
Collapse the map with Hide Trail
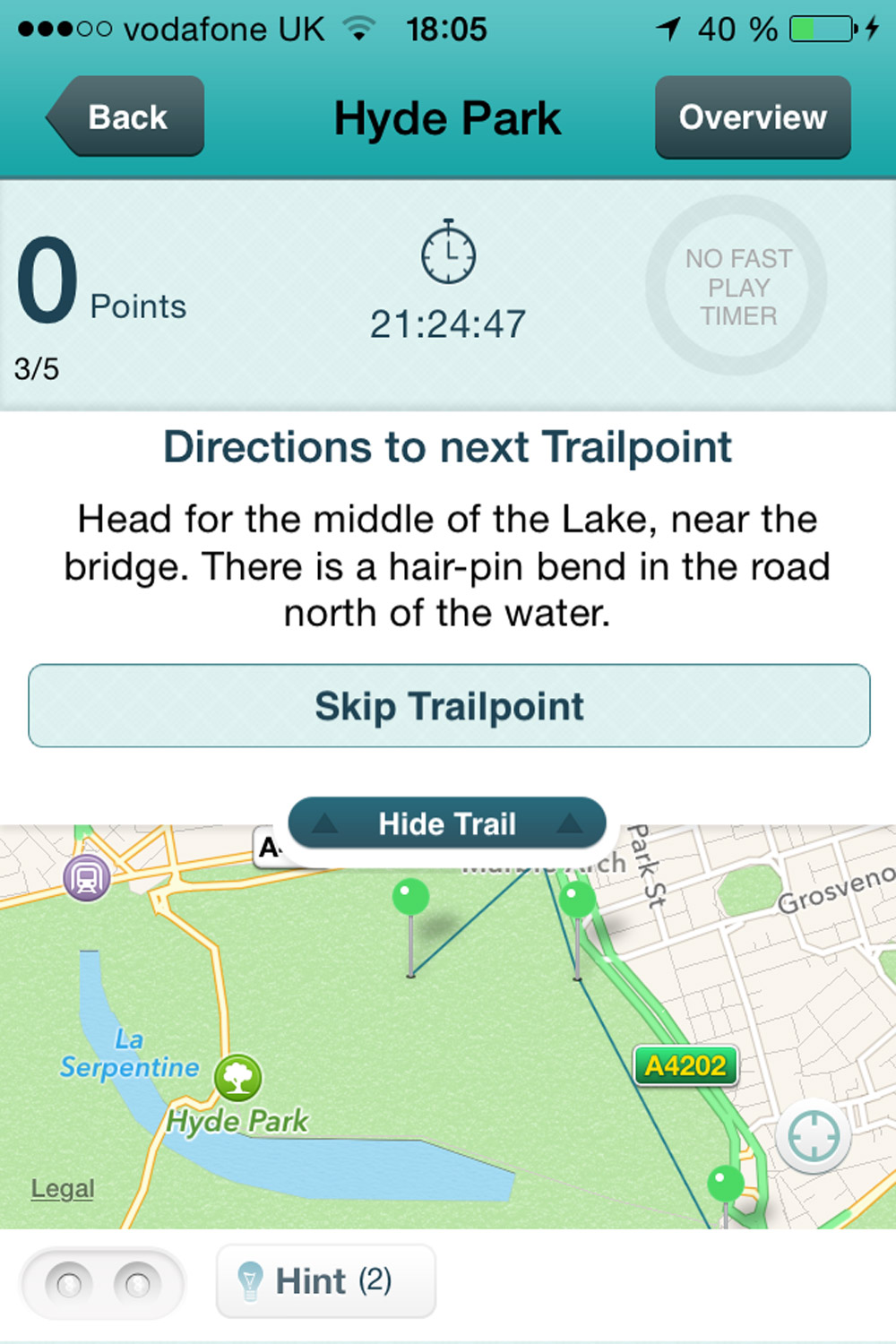447,823
